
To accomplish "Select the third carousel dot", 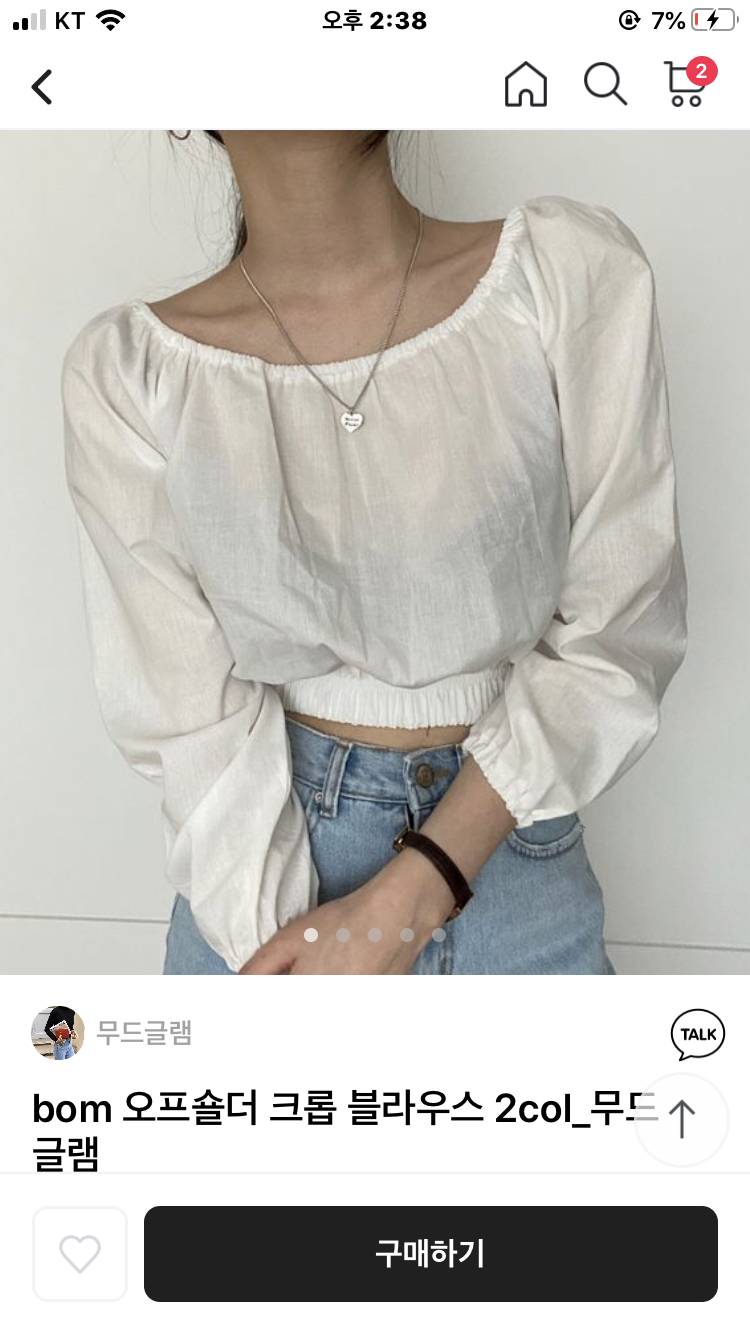I will pyautogui.click(x=375, y=935).
